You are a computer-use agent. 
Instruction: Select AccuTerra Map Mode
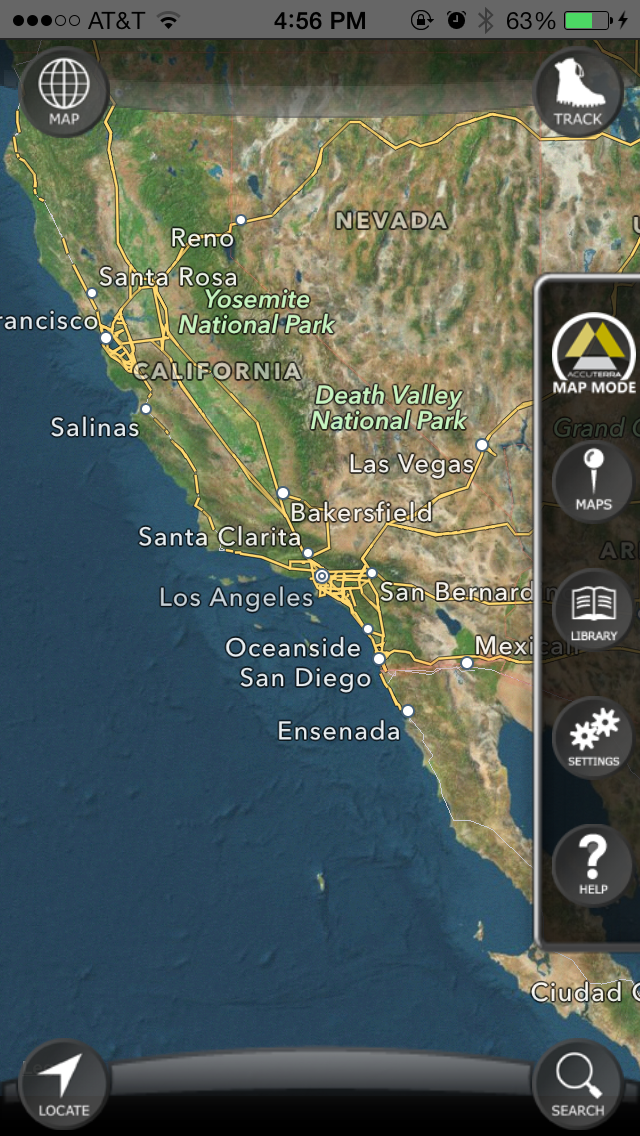coord(594,352)
